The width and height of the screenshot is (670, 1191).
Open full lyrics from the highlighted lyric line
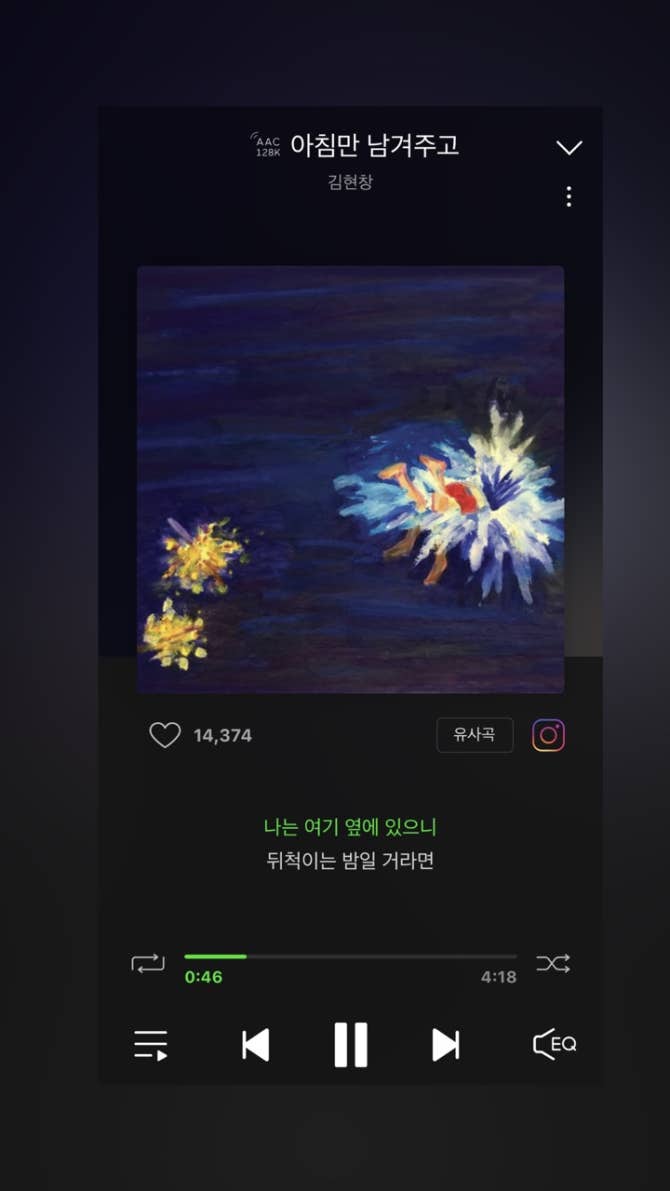[350, 828]
